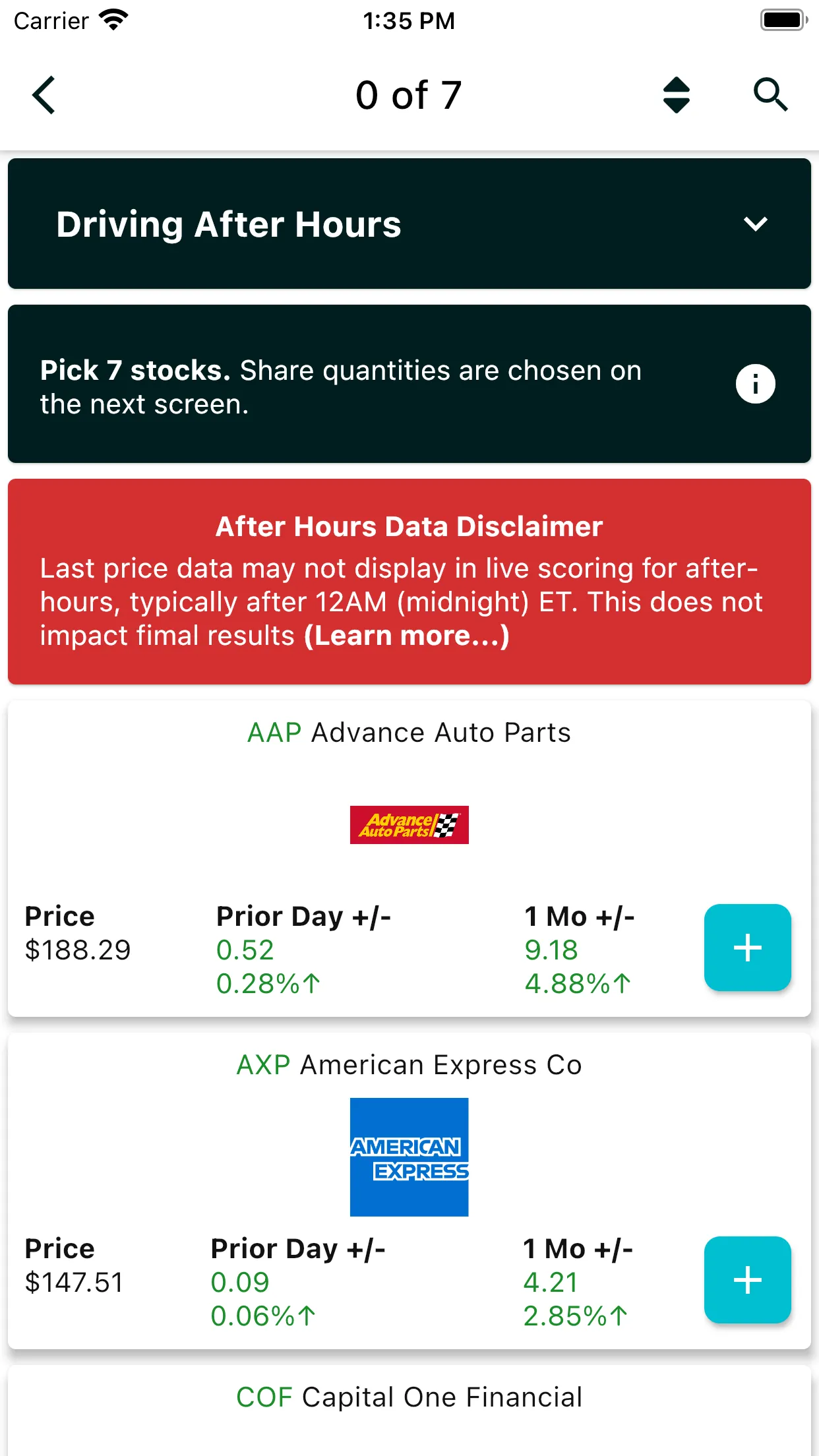
Task: Click the Advance Auto Parts logo
Action: pyautogui.click(x=409, y=826)
